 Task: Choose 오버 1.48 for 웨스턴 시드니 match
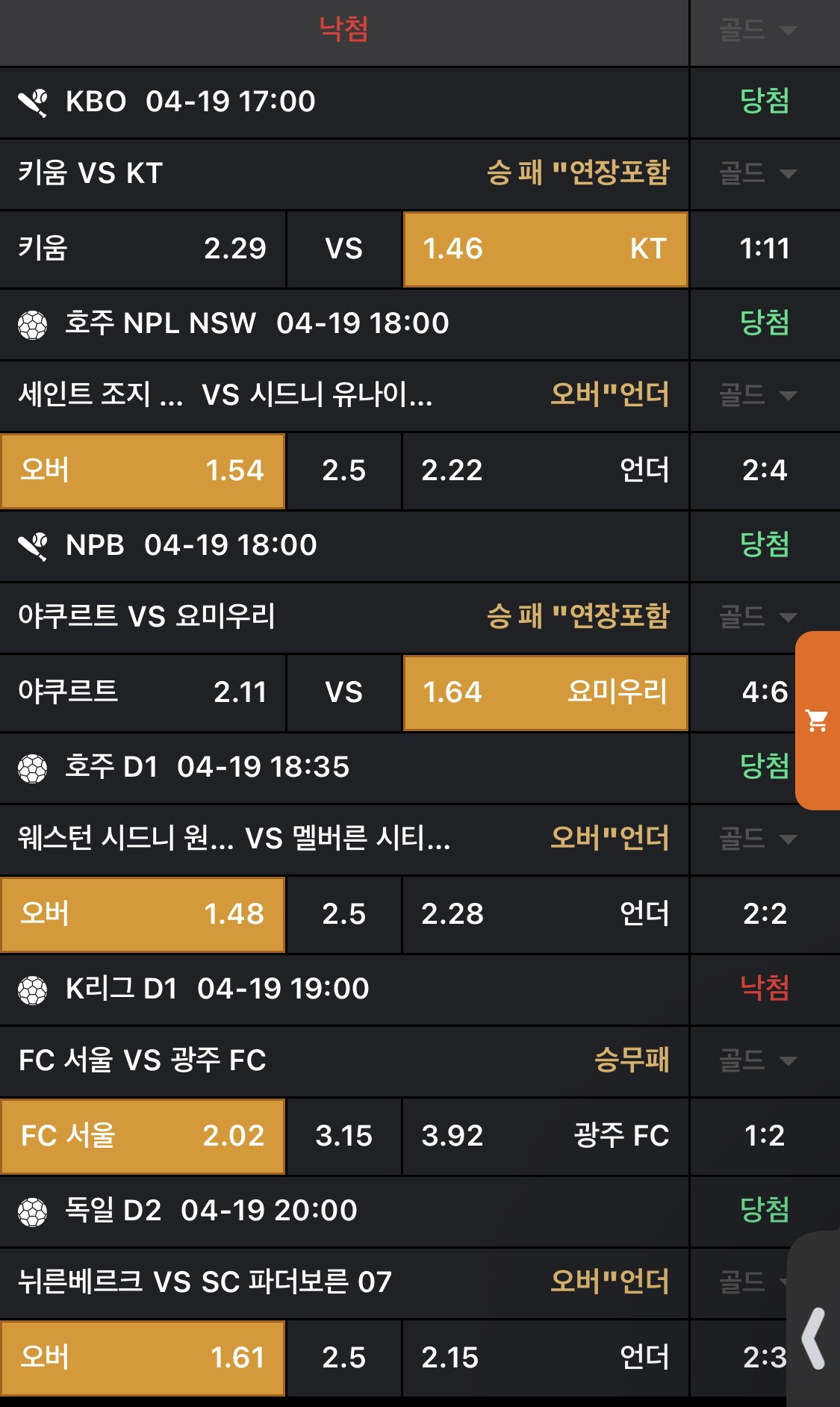(142, 914)
